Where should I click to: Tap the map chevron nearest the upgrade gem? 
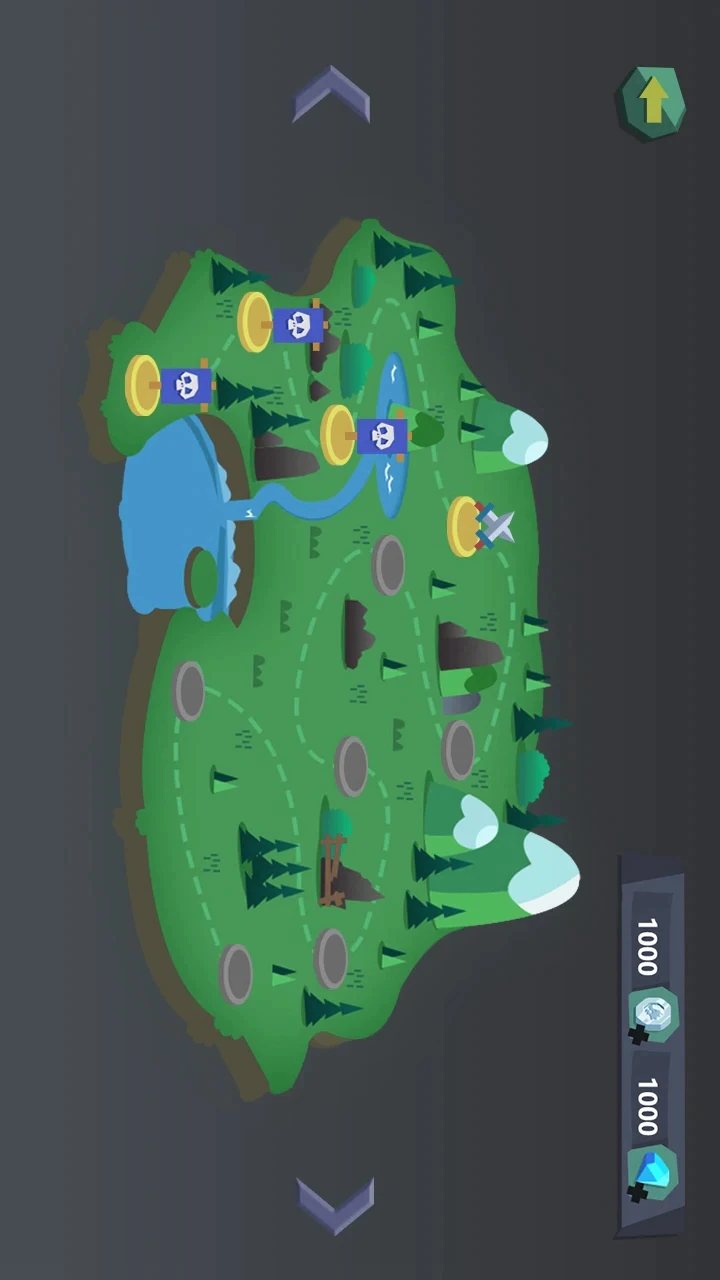tap(333, 96)
